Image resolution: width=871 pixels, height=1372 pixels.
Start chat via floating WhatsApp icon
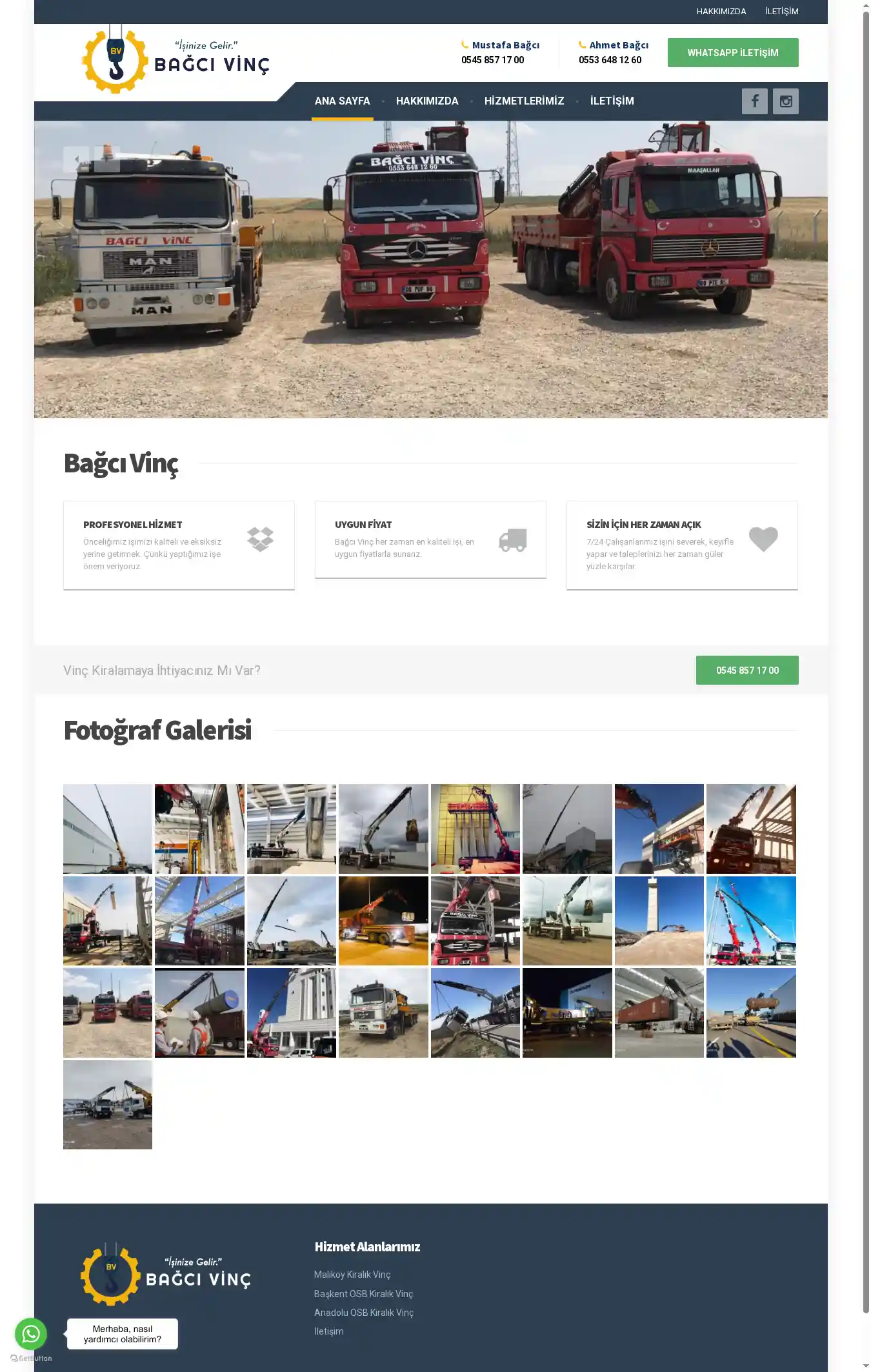31,1334
